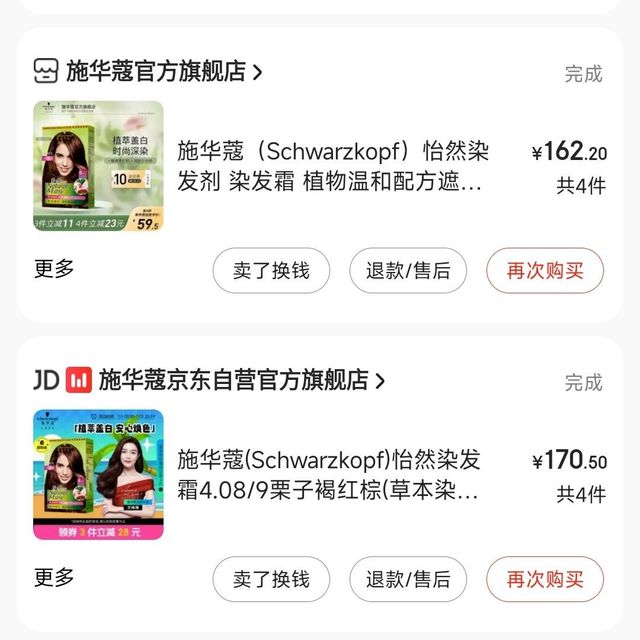The height and width of the screenshot is (640, 640).
Task: Request 退款/售后 for the ¥162.20 order
Action: pyautogui.click(x=408, y=271)
